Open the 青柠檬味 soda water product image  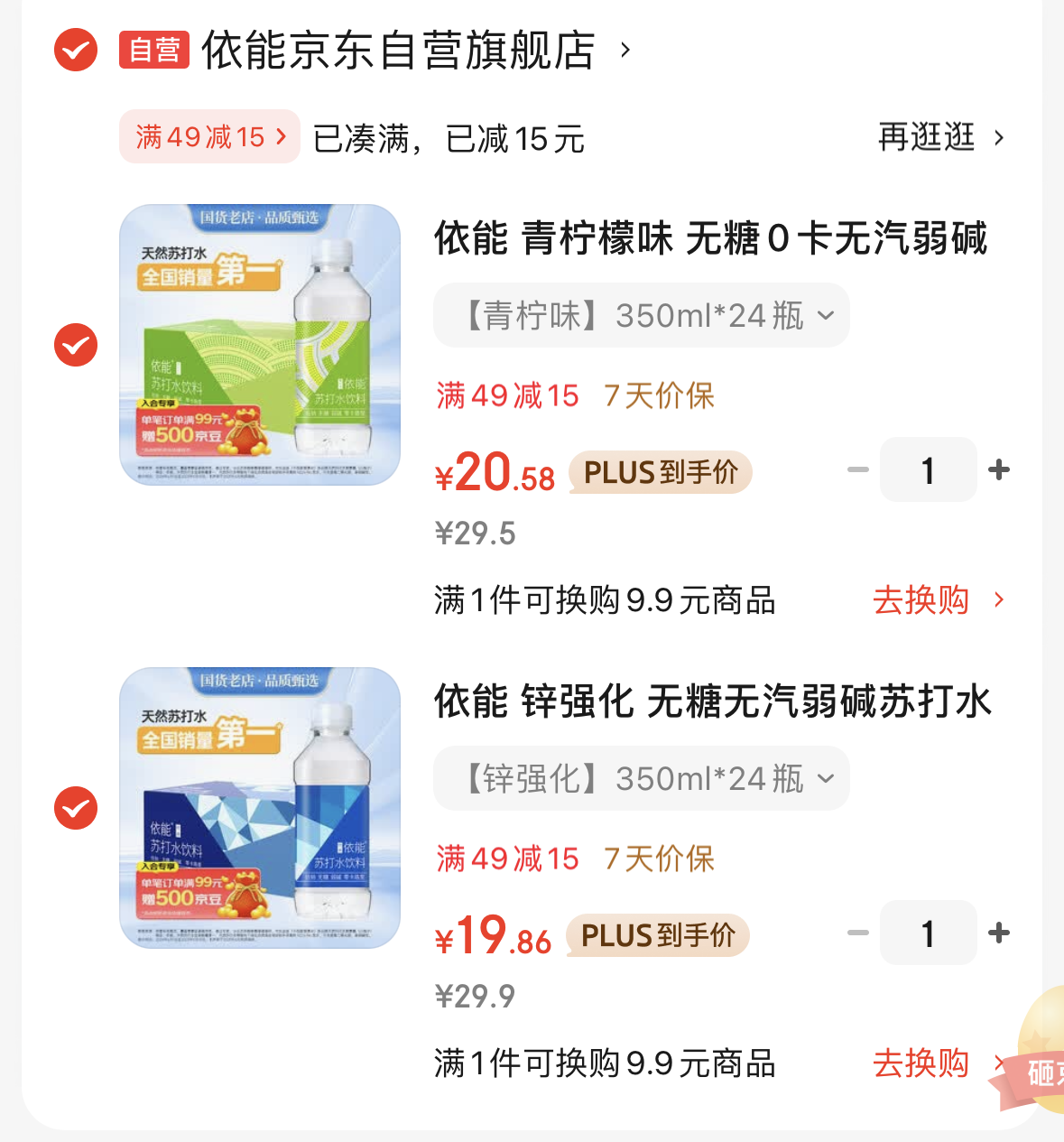coord(260,345)
